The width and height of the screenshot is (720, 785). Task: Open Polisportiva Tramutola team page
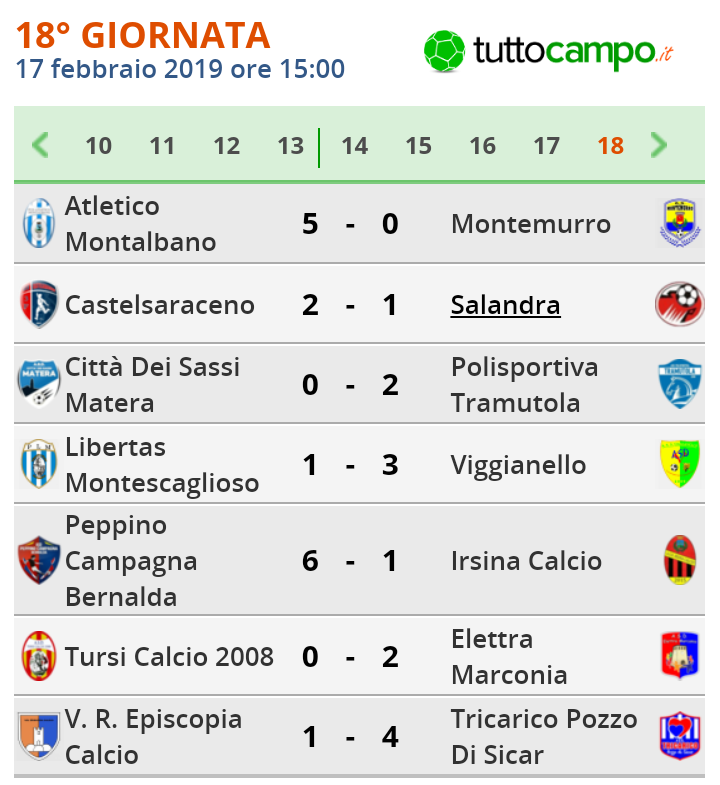click(524, 385)
